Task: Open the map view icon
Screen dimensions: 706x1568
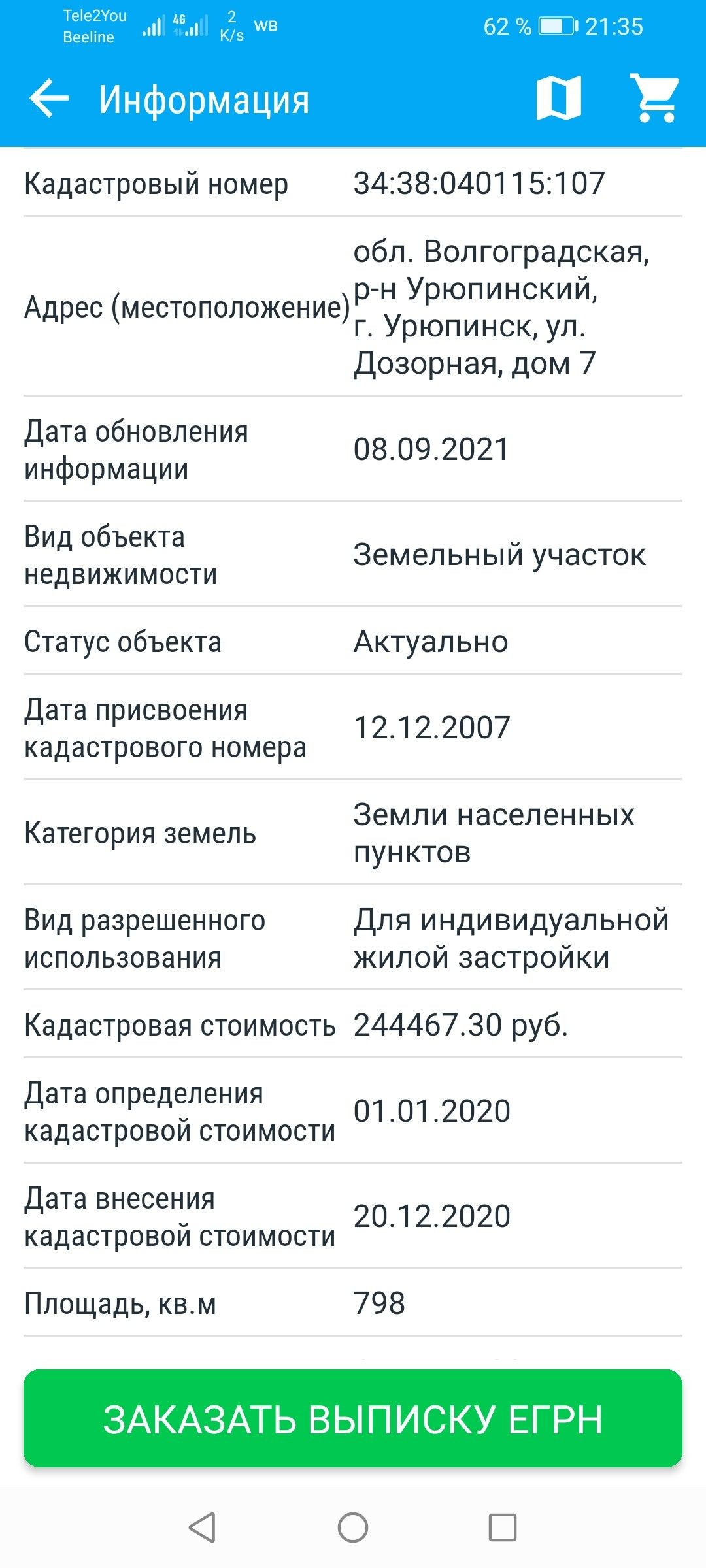Action: coord(558,99)
